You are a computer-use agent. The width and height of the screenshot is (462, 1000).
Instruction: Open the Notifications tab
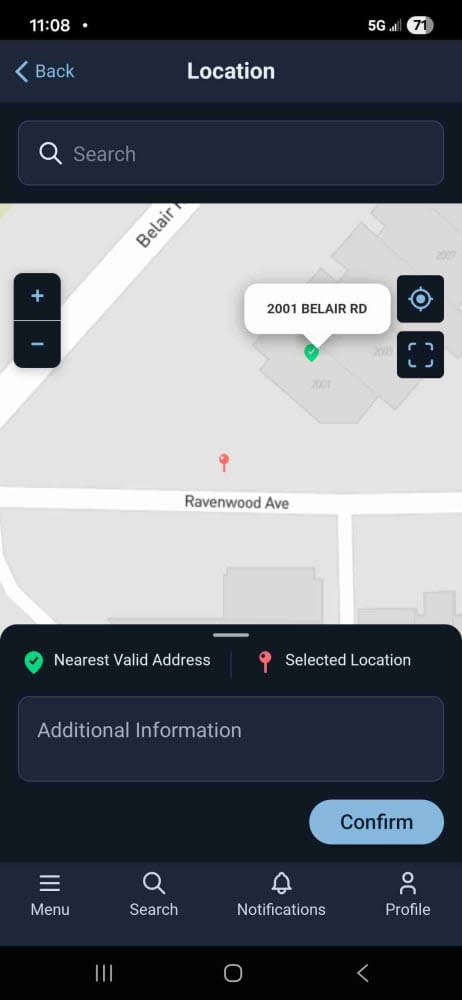(281, 895)
